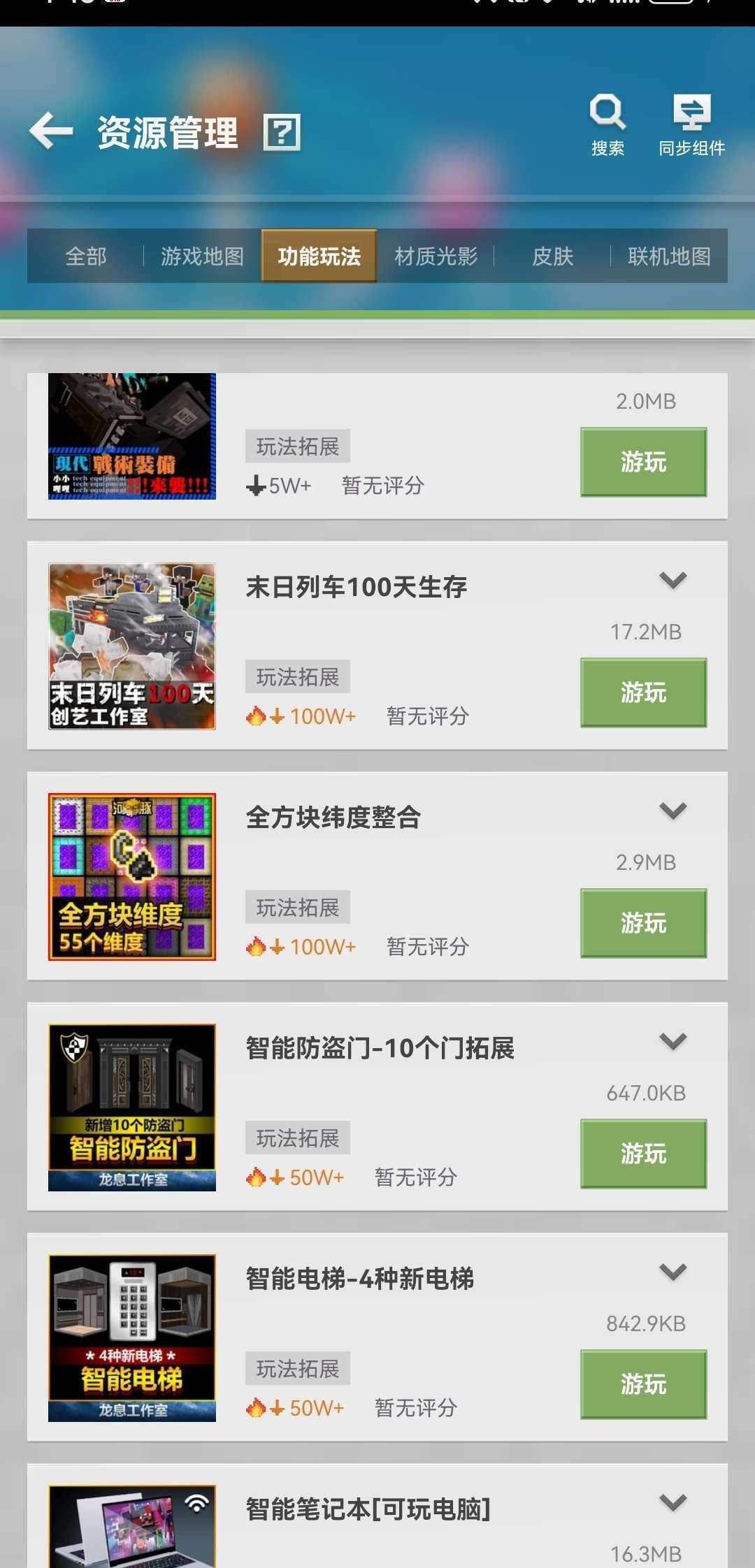Expand details for 末日列车100天生存

pyautogui.click(x=671, y=580)
